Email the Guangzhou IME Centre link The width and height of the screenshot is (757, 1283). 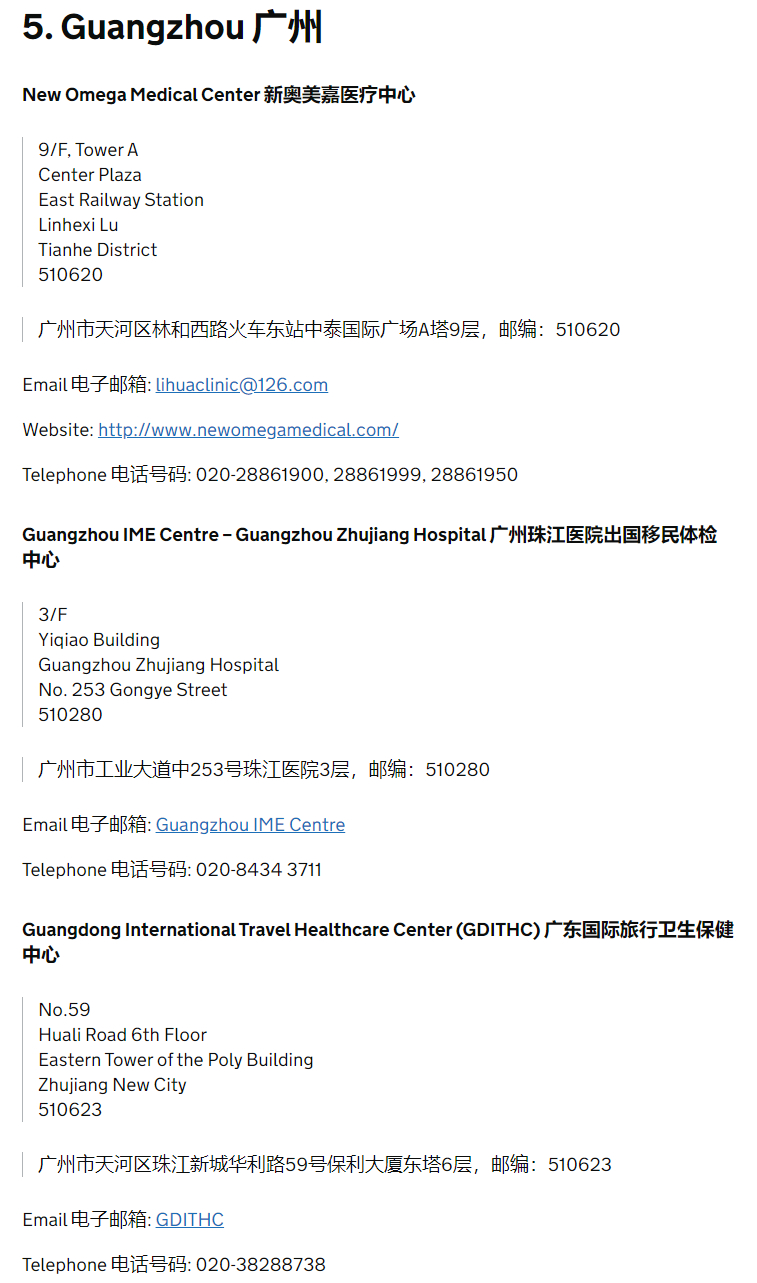[x=250, y=825]
